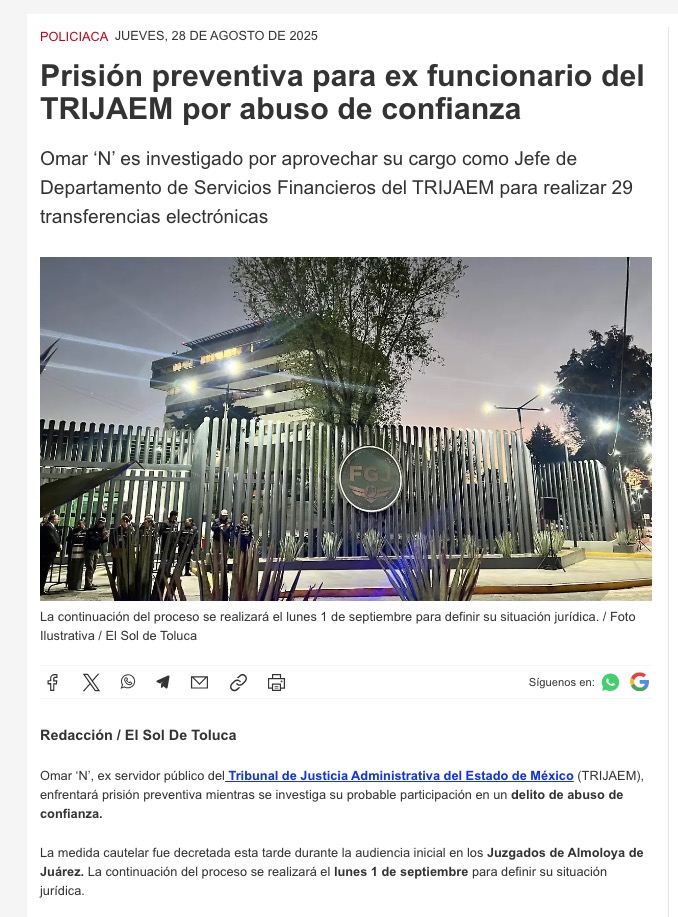Open Tribunal de Justicia Administrativa link
Viewport: 678px width, 917px height.
point(400,776)
